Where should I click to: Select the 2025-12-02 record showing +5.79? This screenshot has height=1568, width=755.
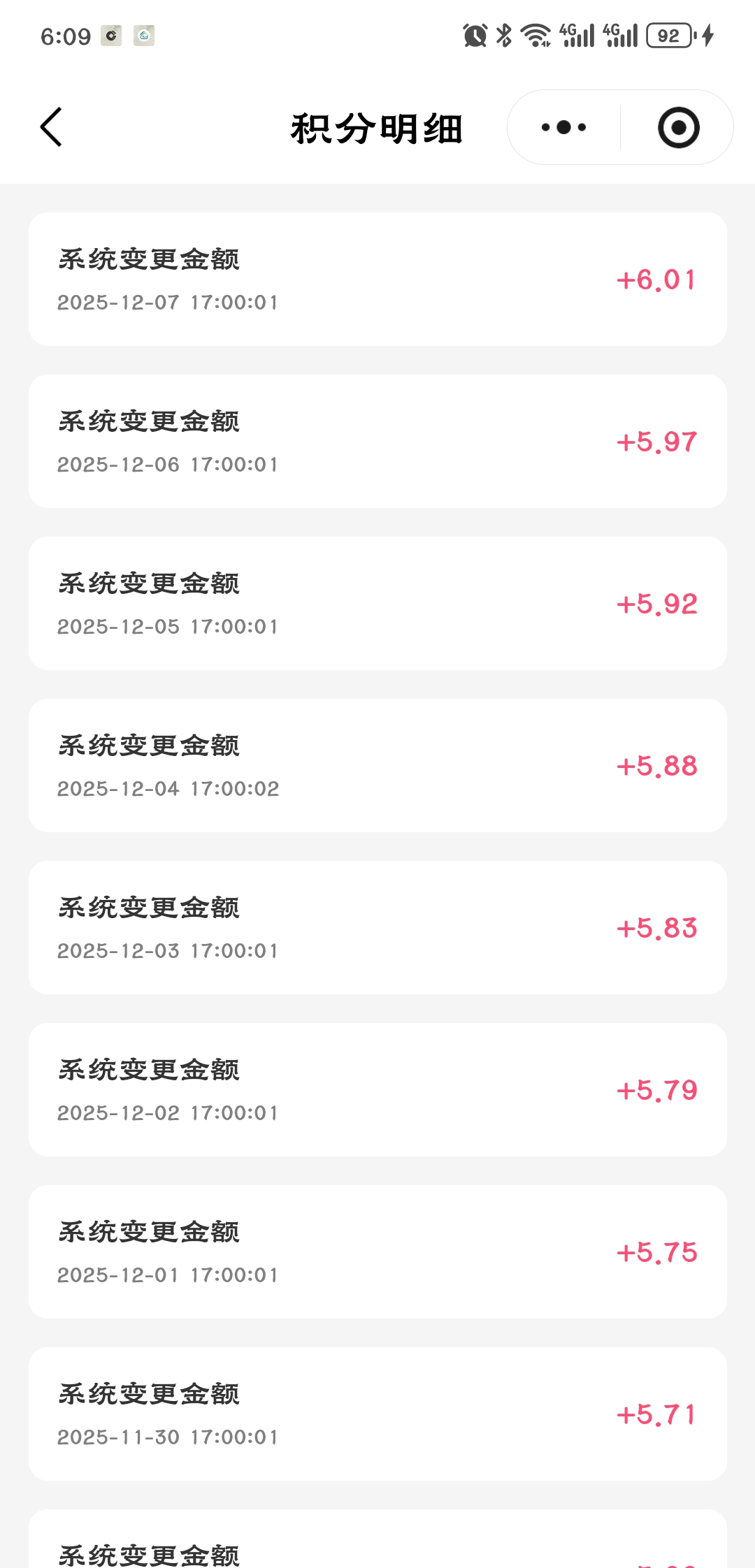377,1089
